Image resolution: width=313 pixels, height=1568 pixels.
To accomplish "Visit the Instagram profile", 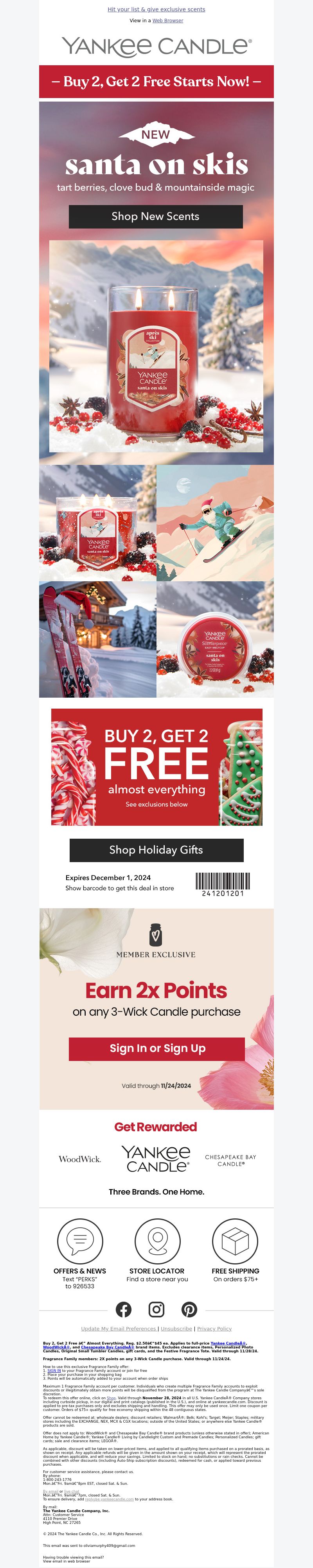I will [157, 1309].
